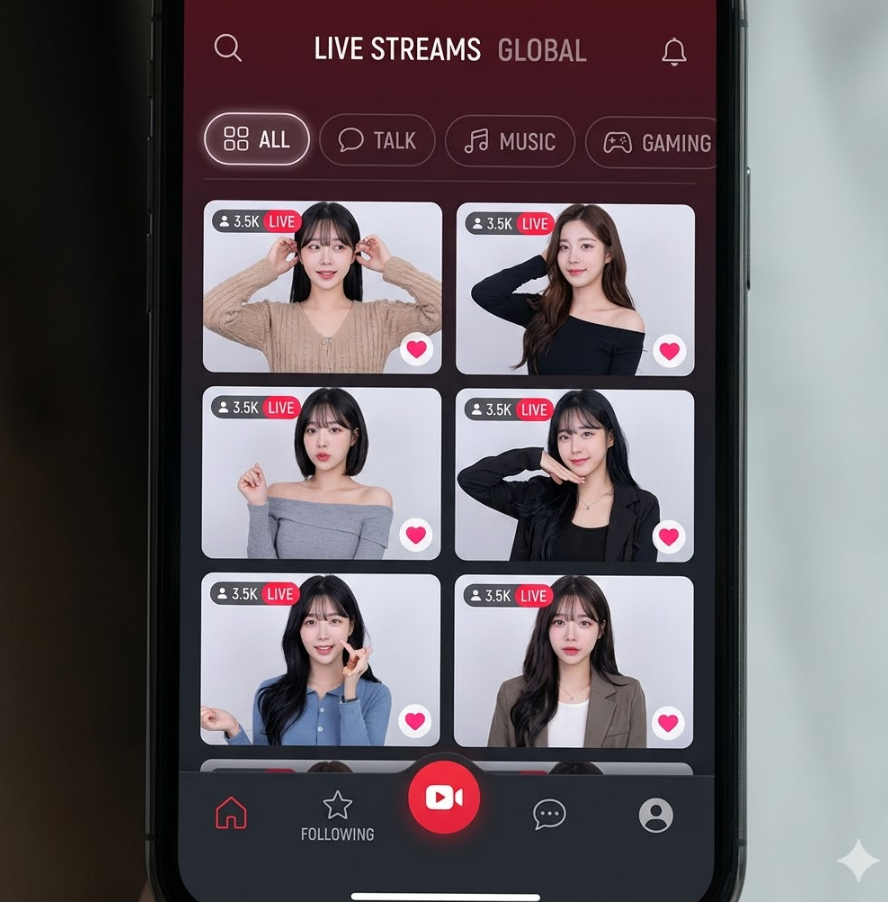The width and height of the screenshot is (888, 902).
Task: Open the notifications bell
Action: click(674, 52)
